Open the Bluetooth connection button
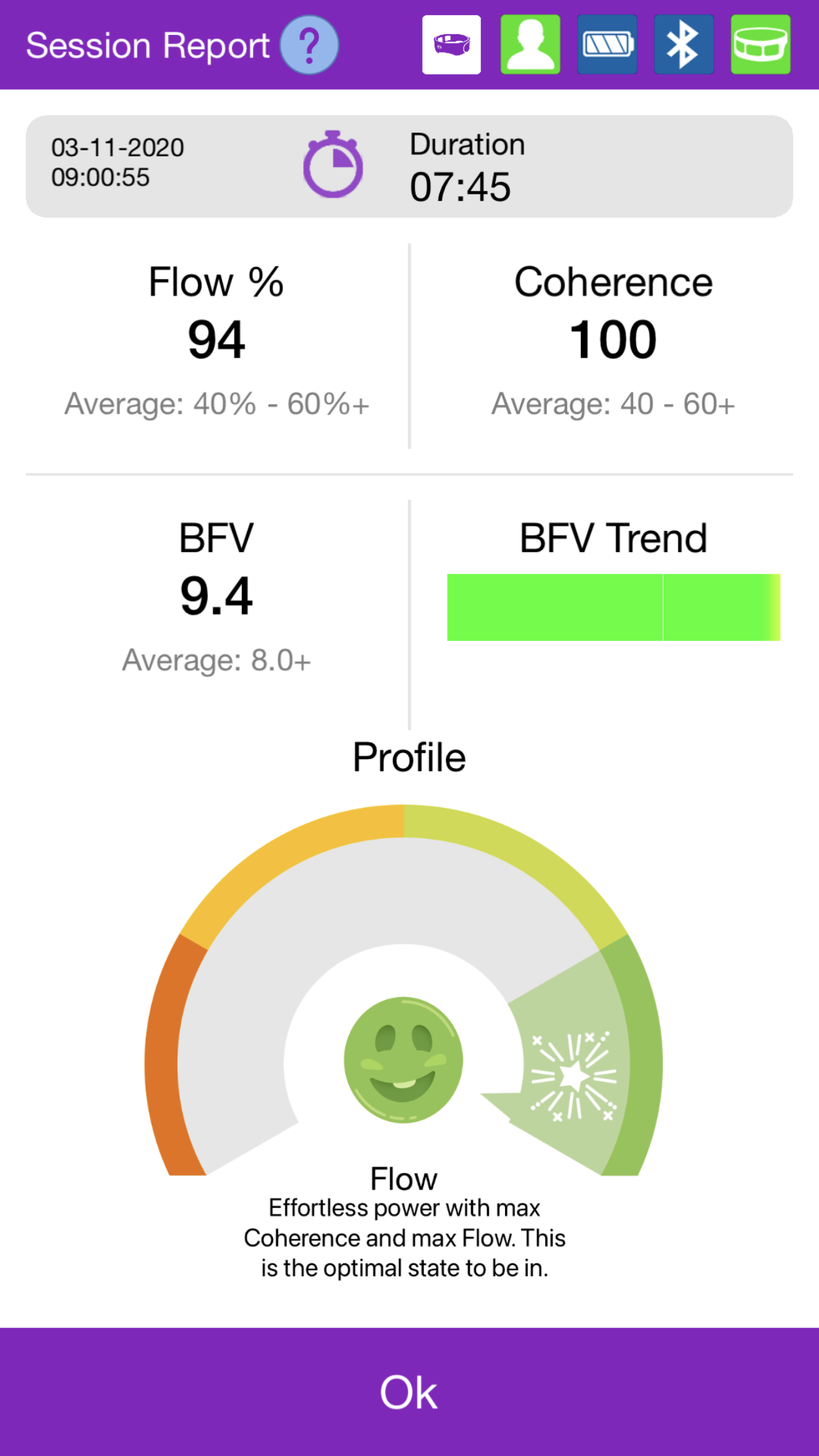The width and height of the screenshot is (819, 1456). [684, 45]
